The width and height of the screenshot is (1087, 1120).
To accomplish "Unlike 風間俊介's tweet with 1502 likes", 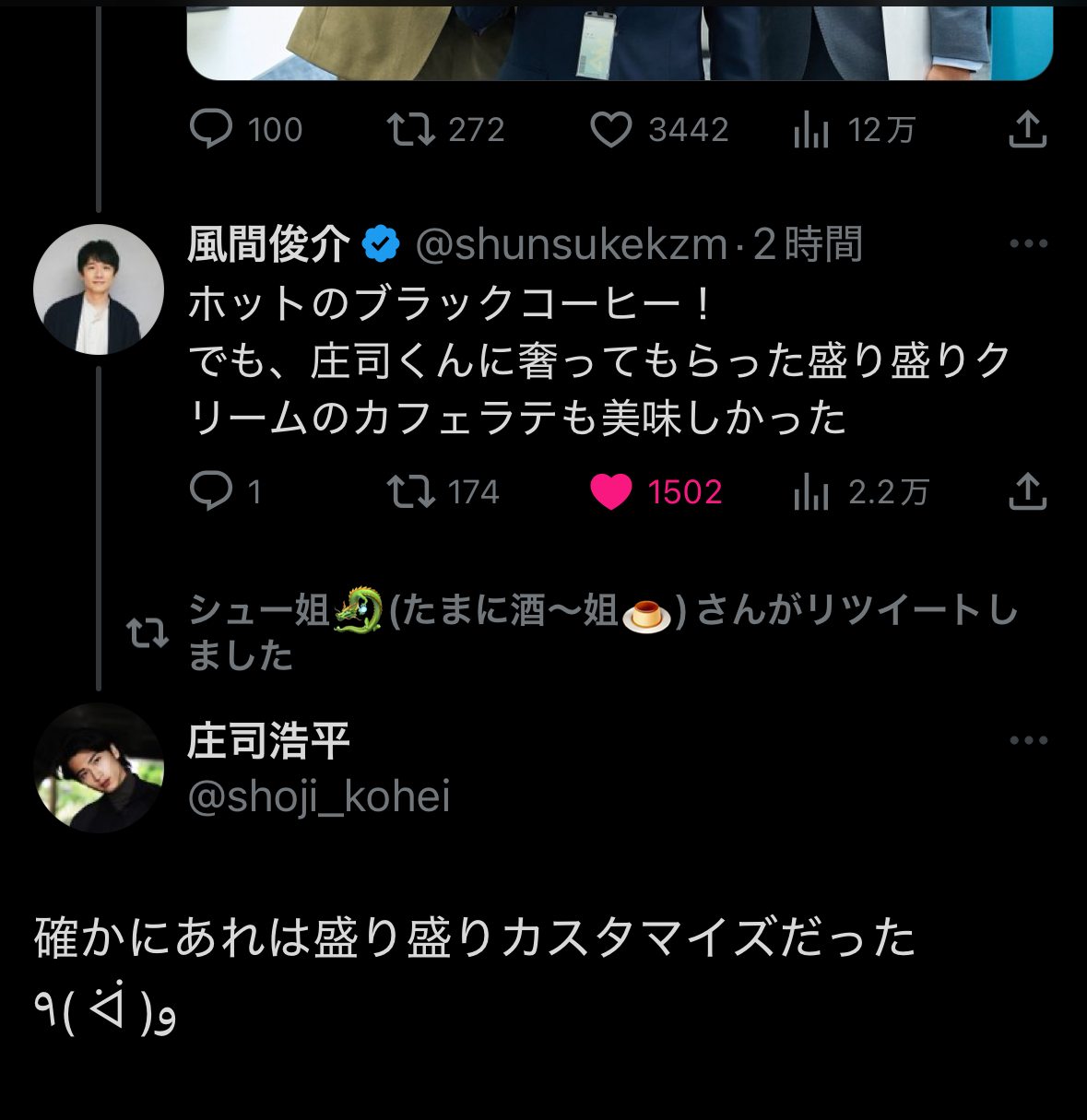I will [x=611, y=491].
